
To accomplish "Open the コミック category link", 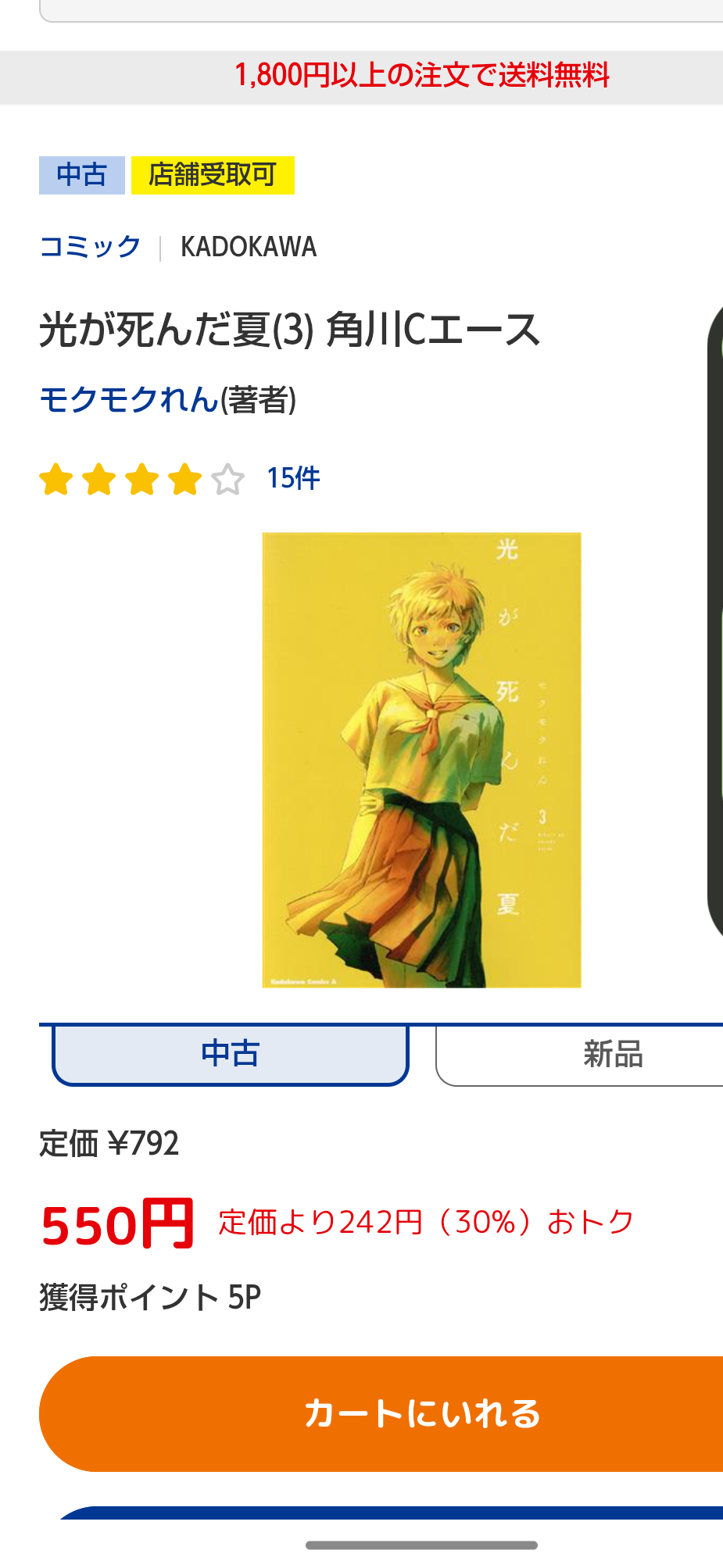I will (90, 247).
